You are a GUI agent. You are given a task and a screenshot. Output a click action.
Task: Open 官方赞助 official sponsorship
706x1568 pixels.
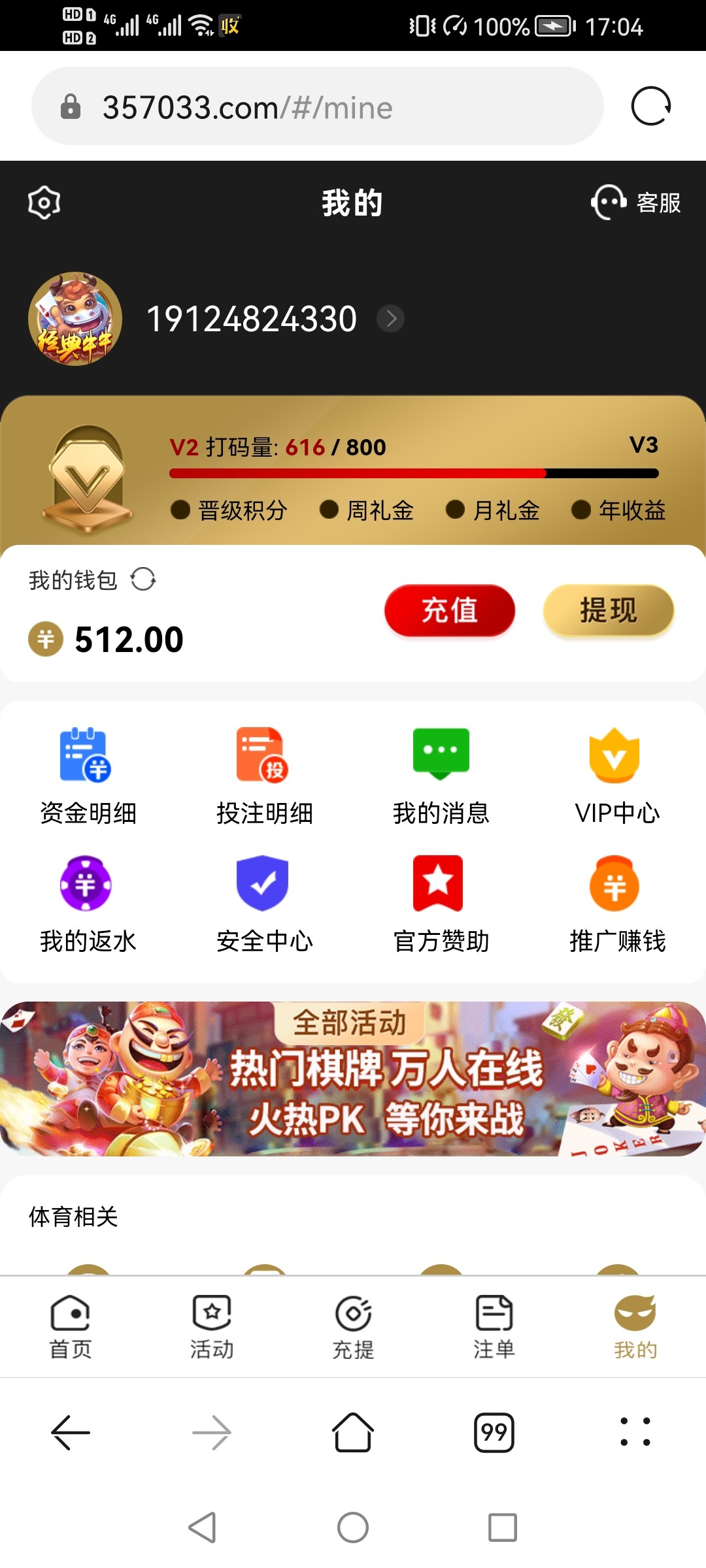[x=441, y=904]
